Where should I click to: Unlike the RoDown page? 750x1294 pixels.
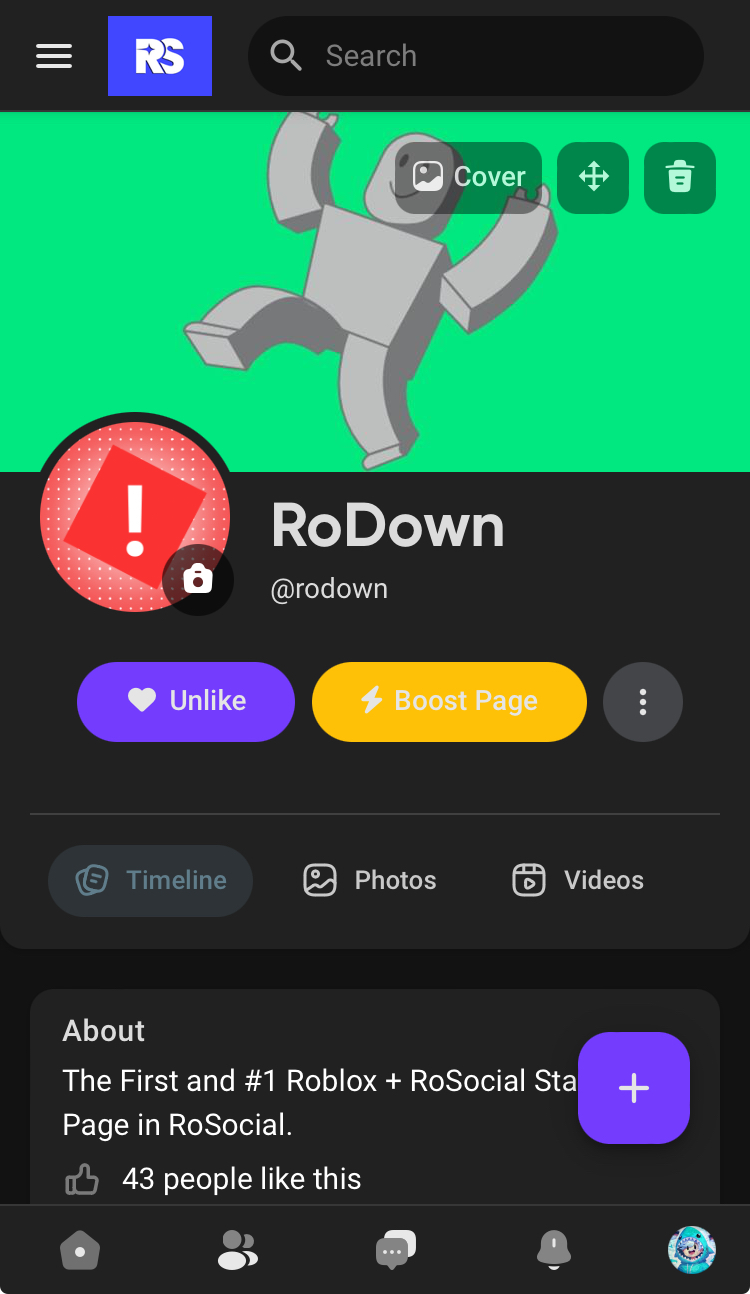186,701
